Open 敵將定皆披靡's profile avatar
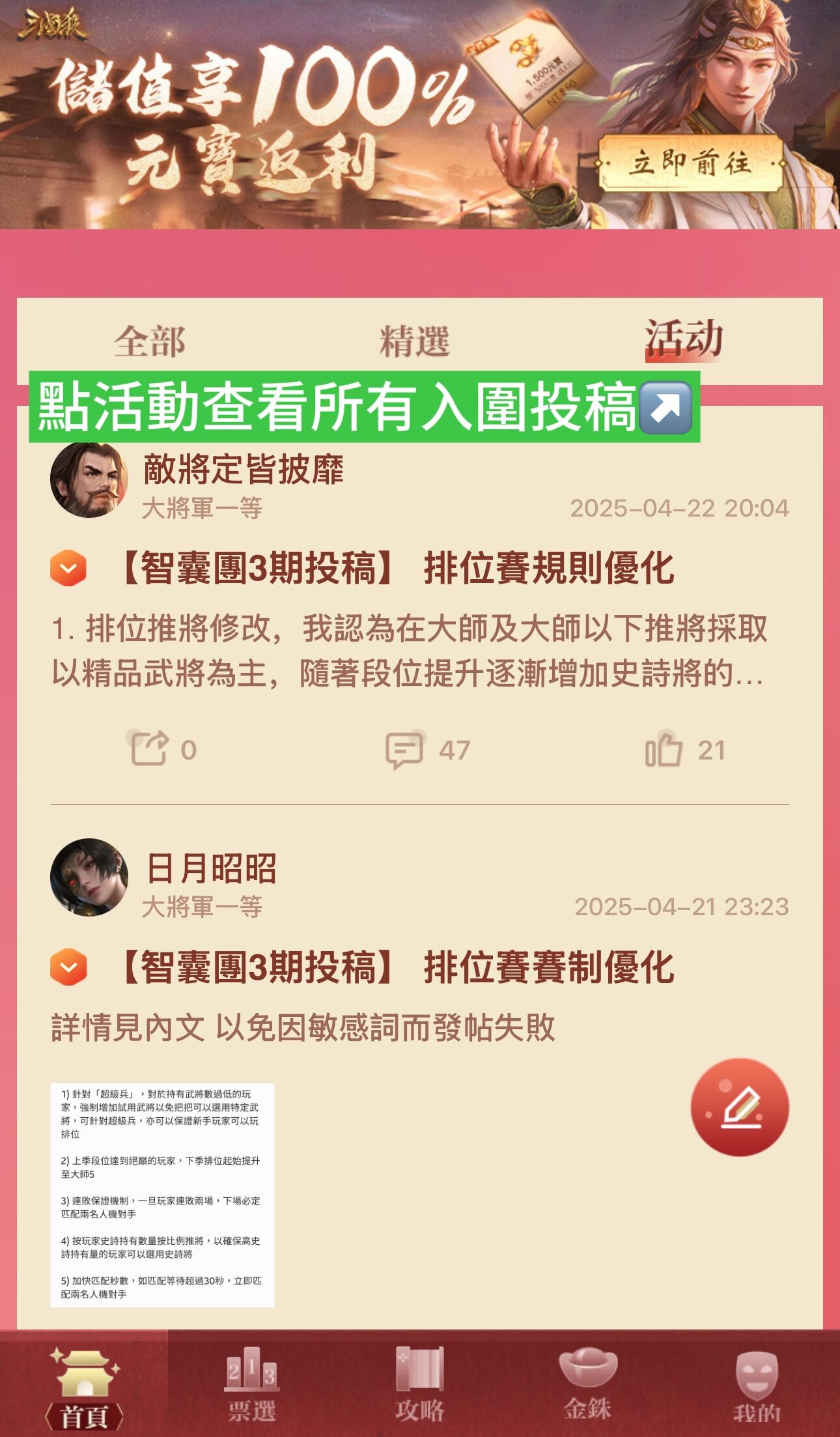 89,480
